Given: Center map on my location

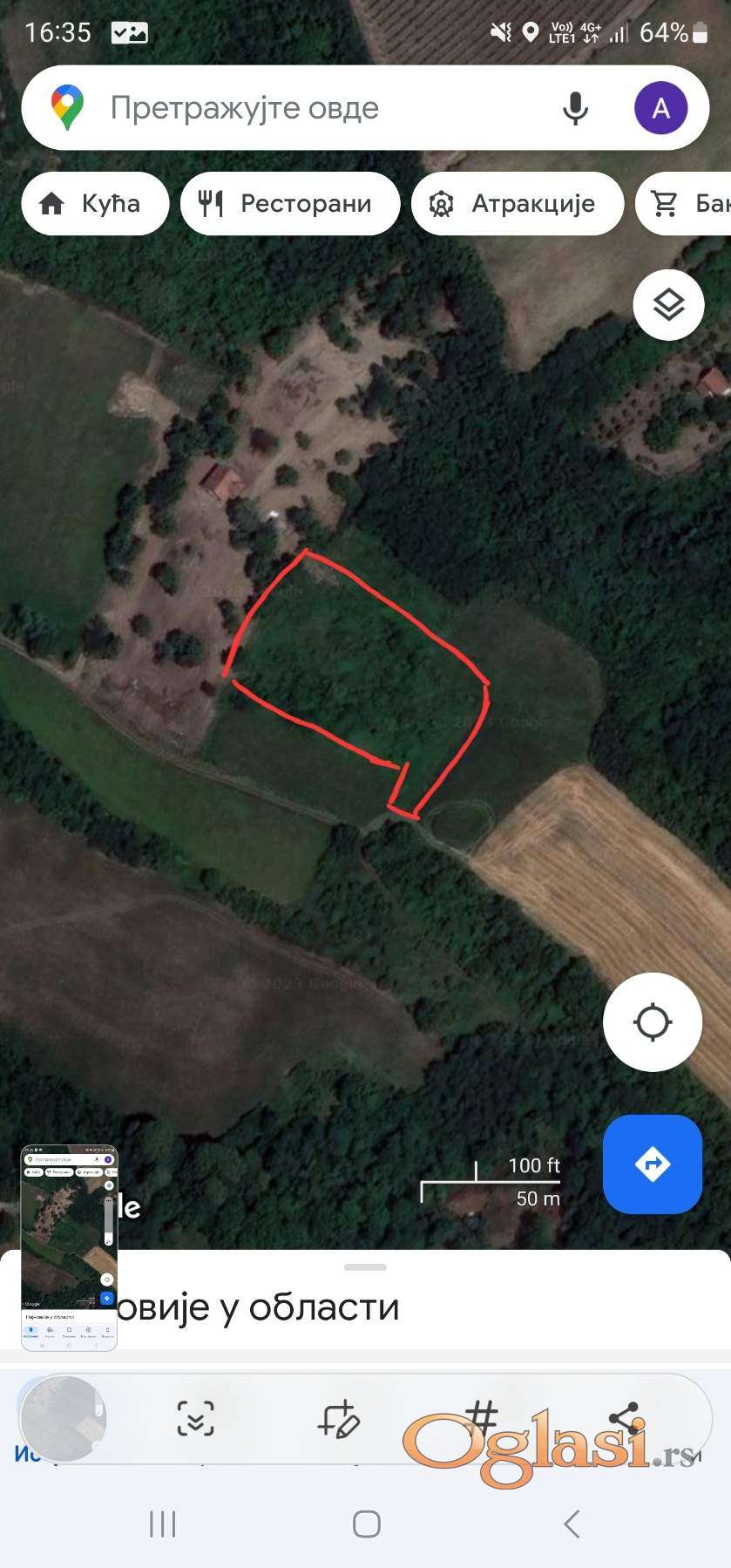Looking at the screenshot, I should 653,1022.
